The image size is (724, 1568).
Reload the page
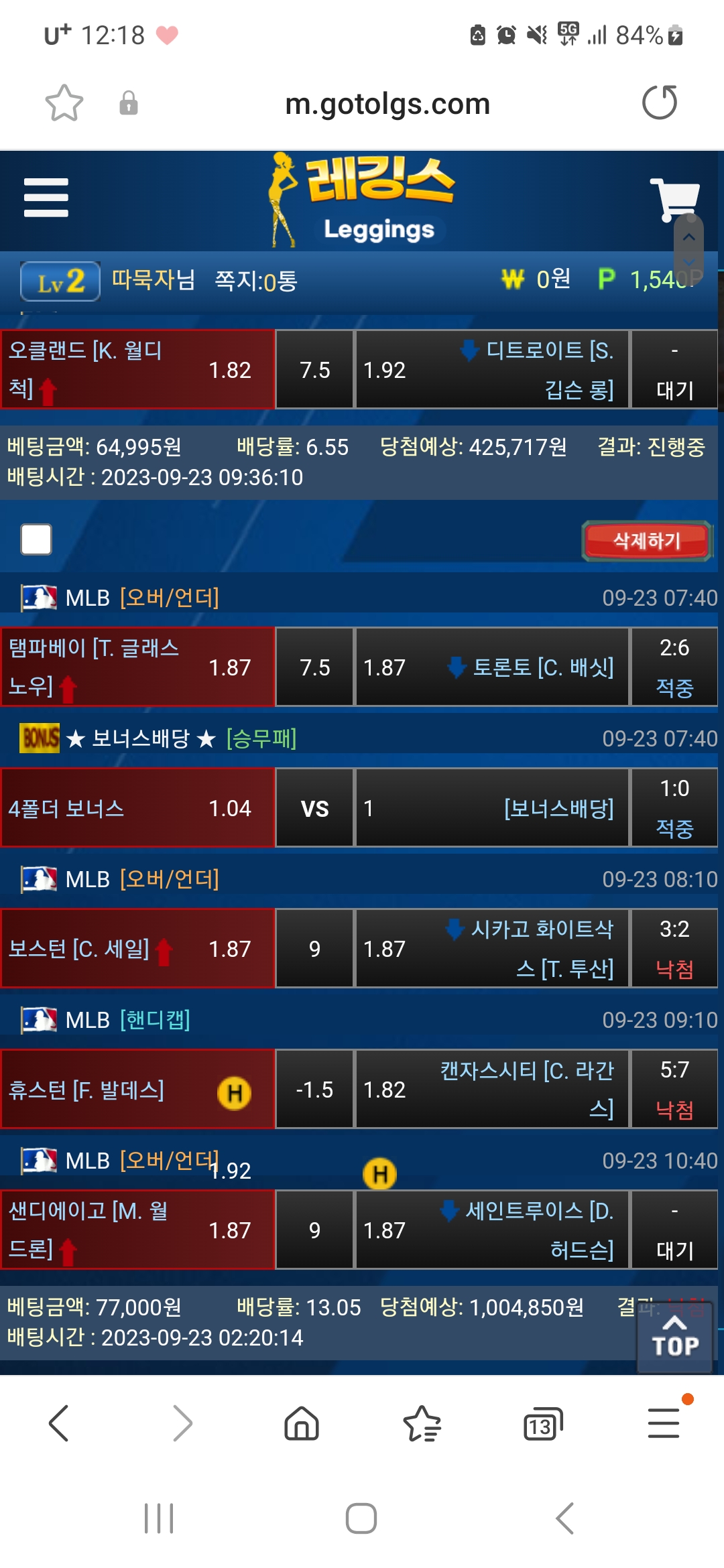tap(660, 103)
